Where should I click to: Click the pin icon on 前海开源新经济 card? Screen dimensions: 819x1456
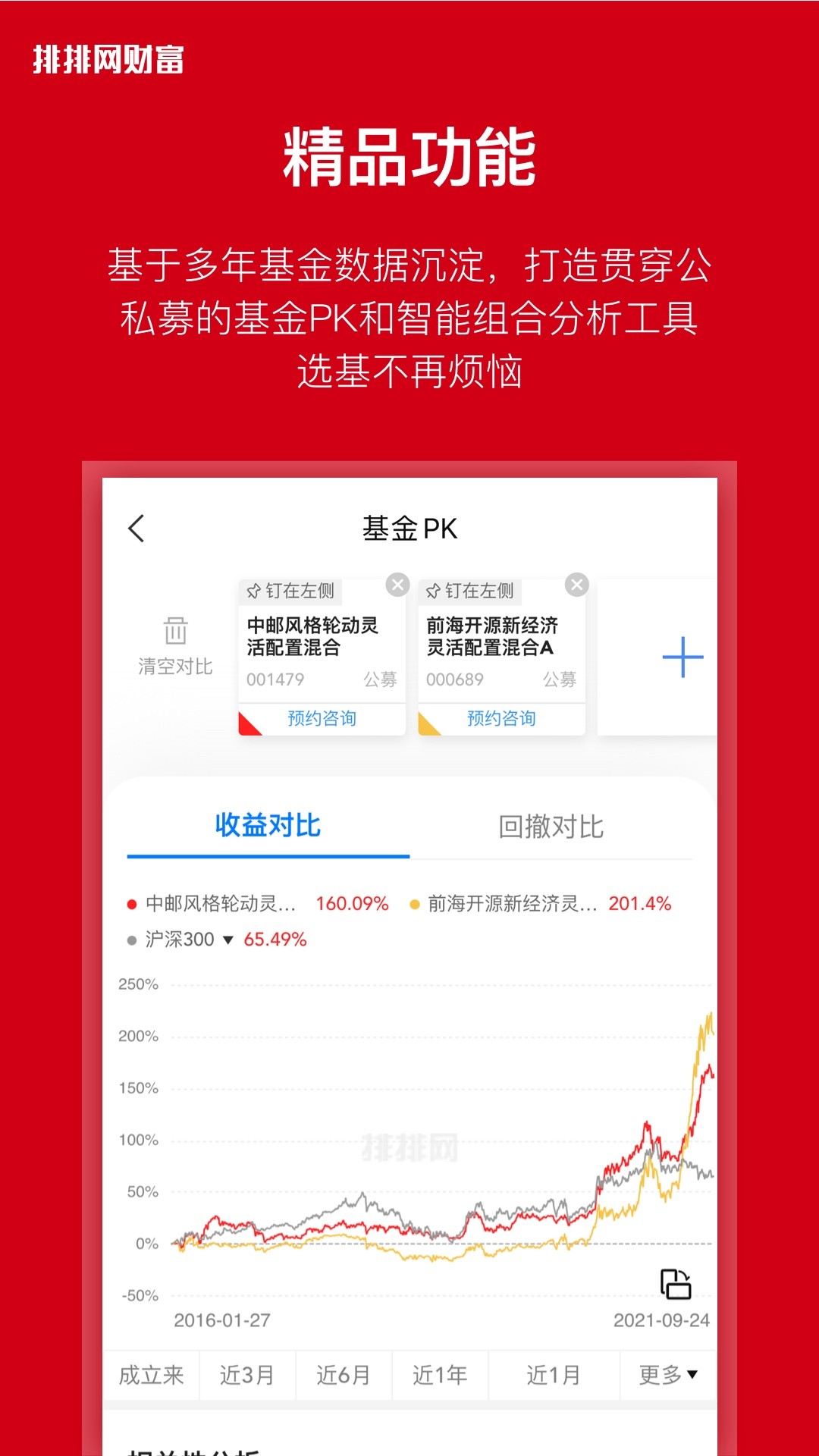pos(435,592)
